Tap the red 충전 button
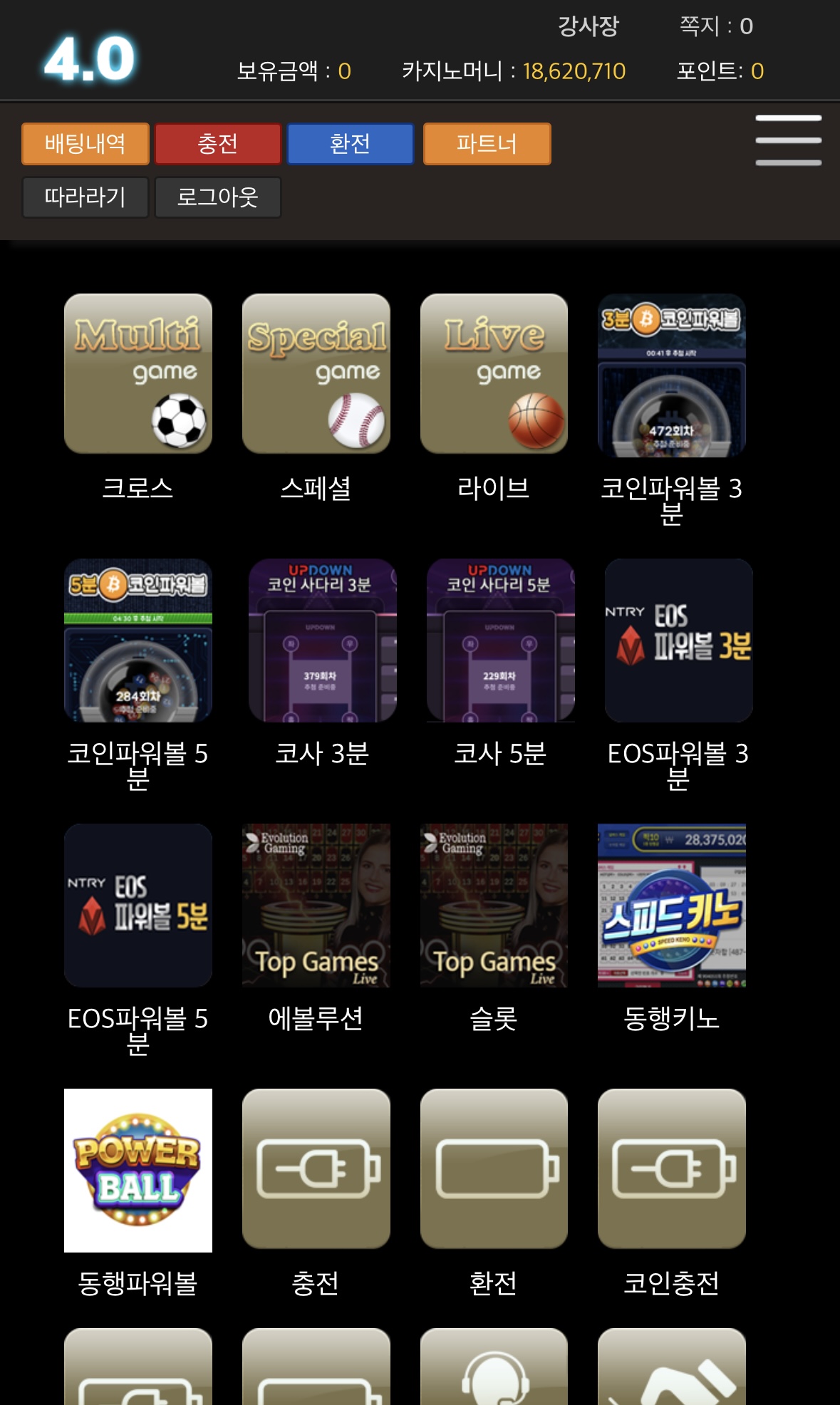Screen dimensions: 840x1405 point(217,144)
